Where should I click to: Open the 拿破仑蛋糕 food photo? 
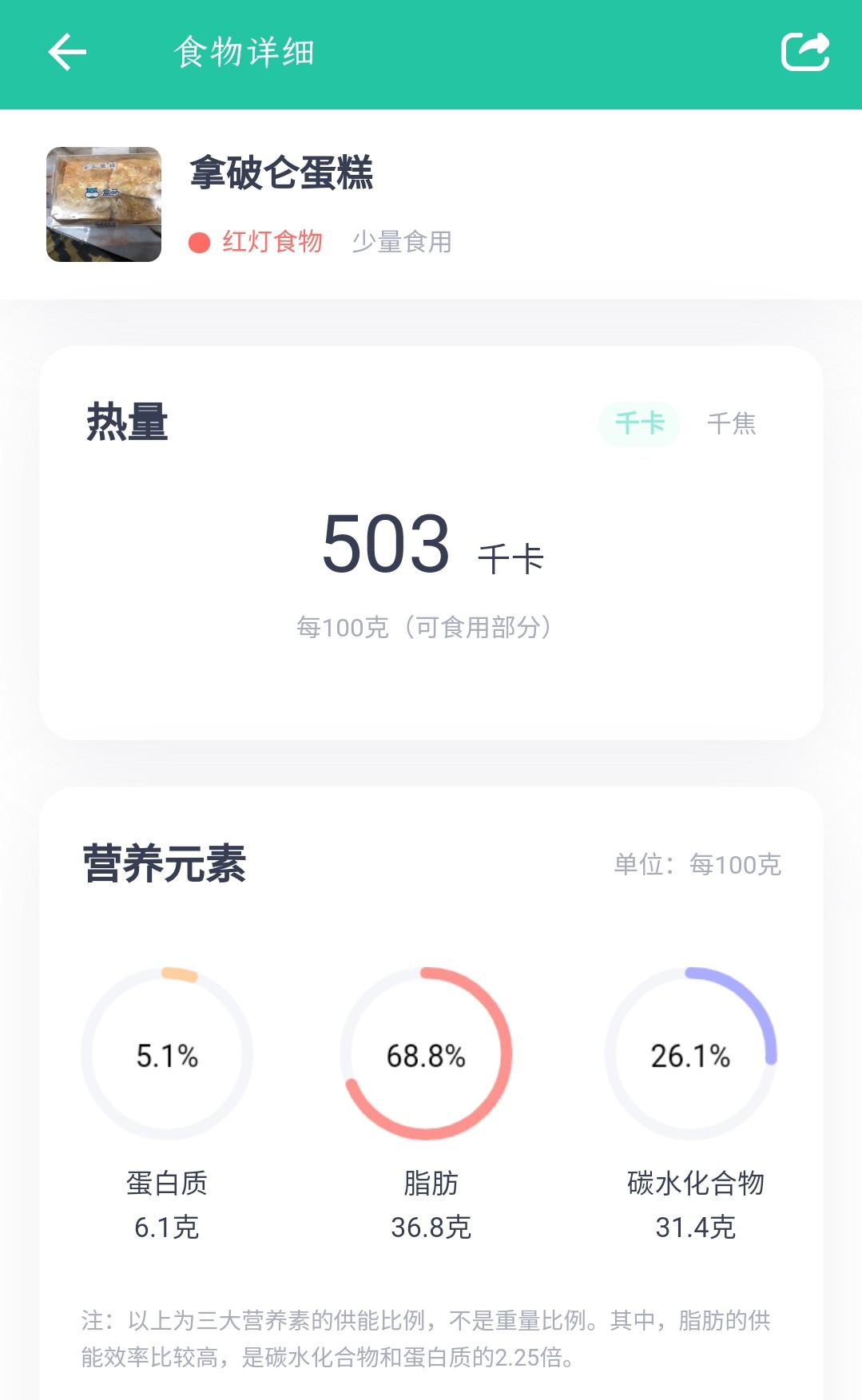(104, 204)
